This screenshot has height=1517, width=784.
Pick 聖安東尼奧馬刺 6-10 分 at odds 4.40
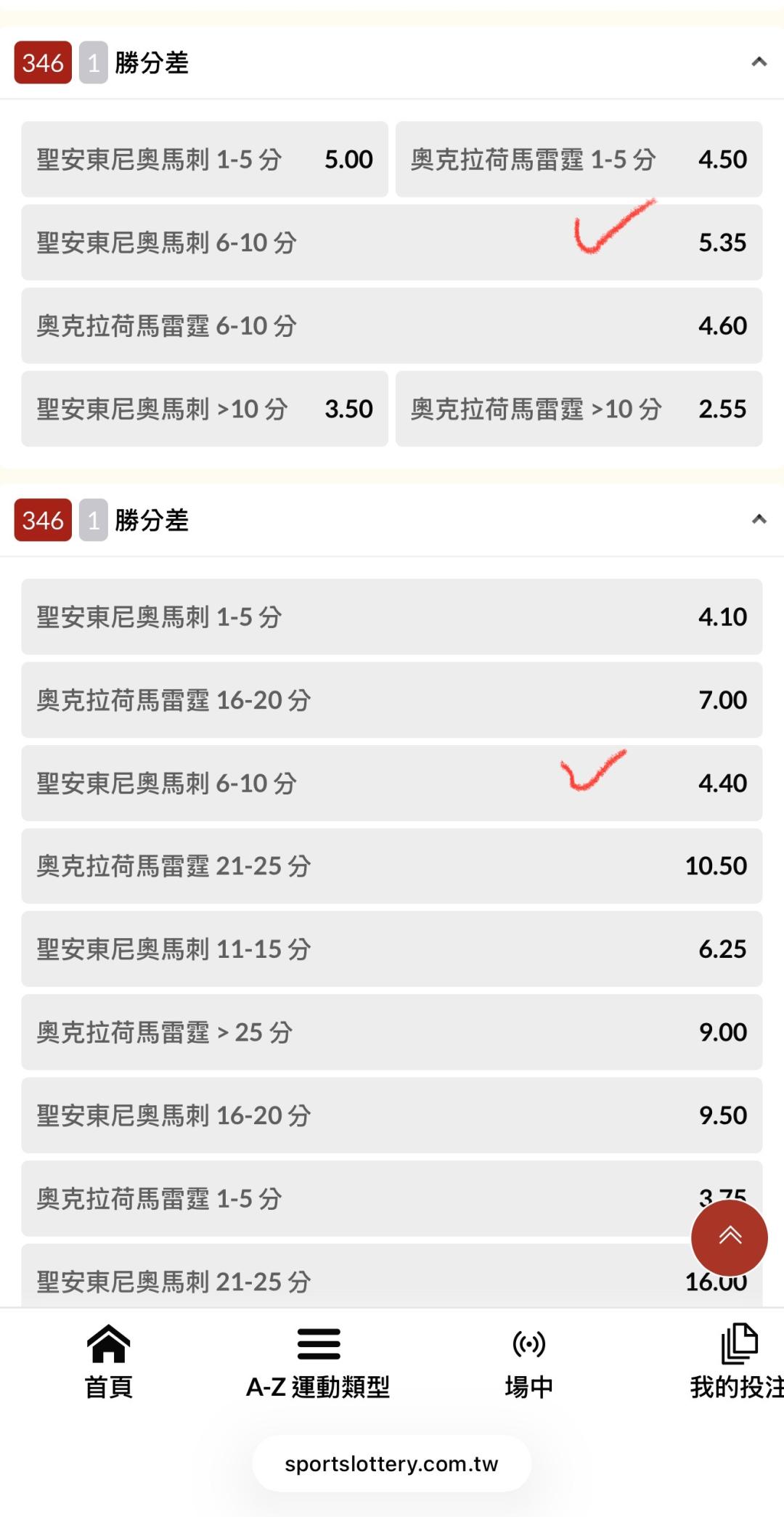[392, 783]
